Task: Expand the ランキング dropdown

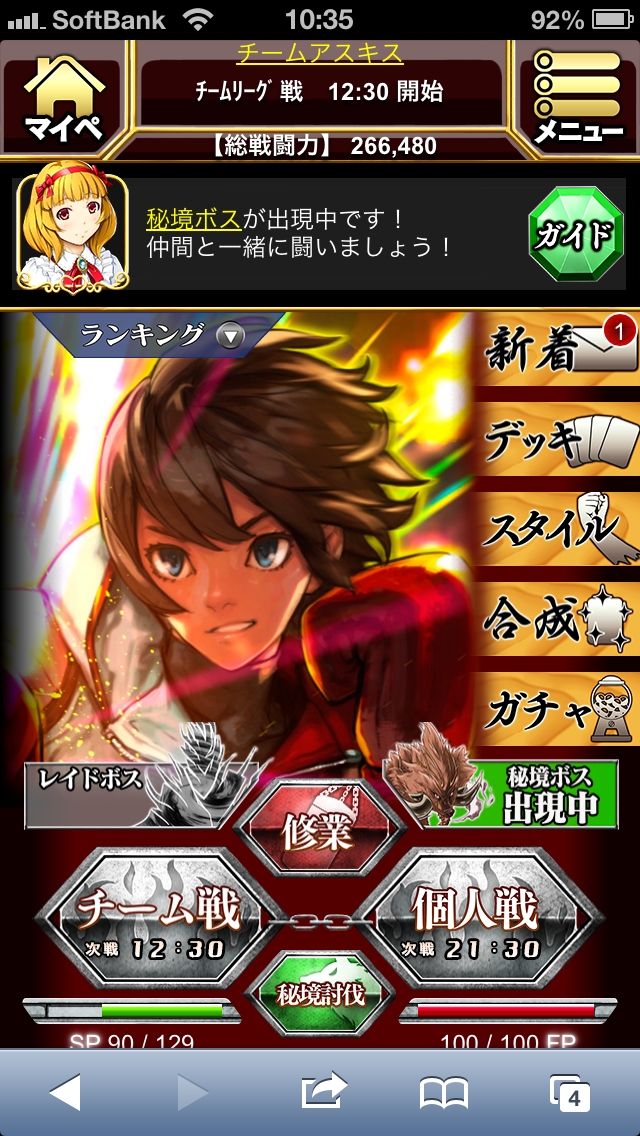Action: pyautogui.click(x=162, y=335)
